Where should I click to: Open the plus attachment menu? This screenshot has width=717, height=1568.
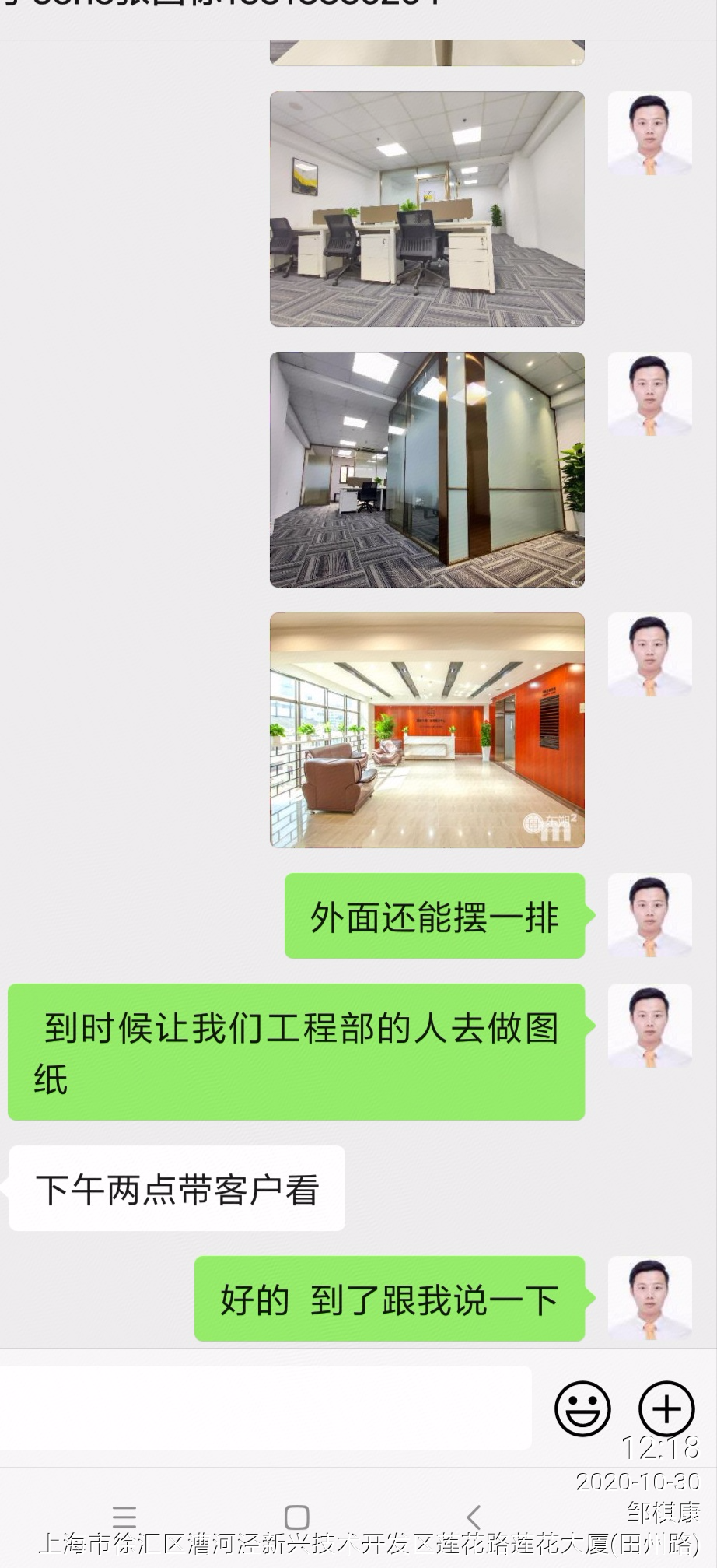666,1408
